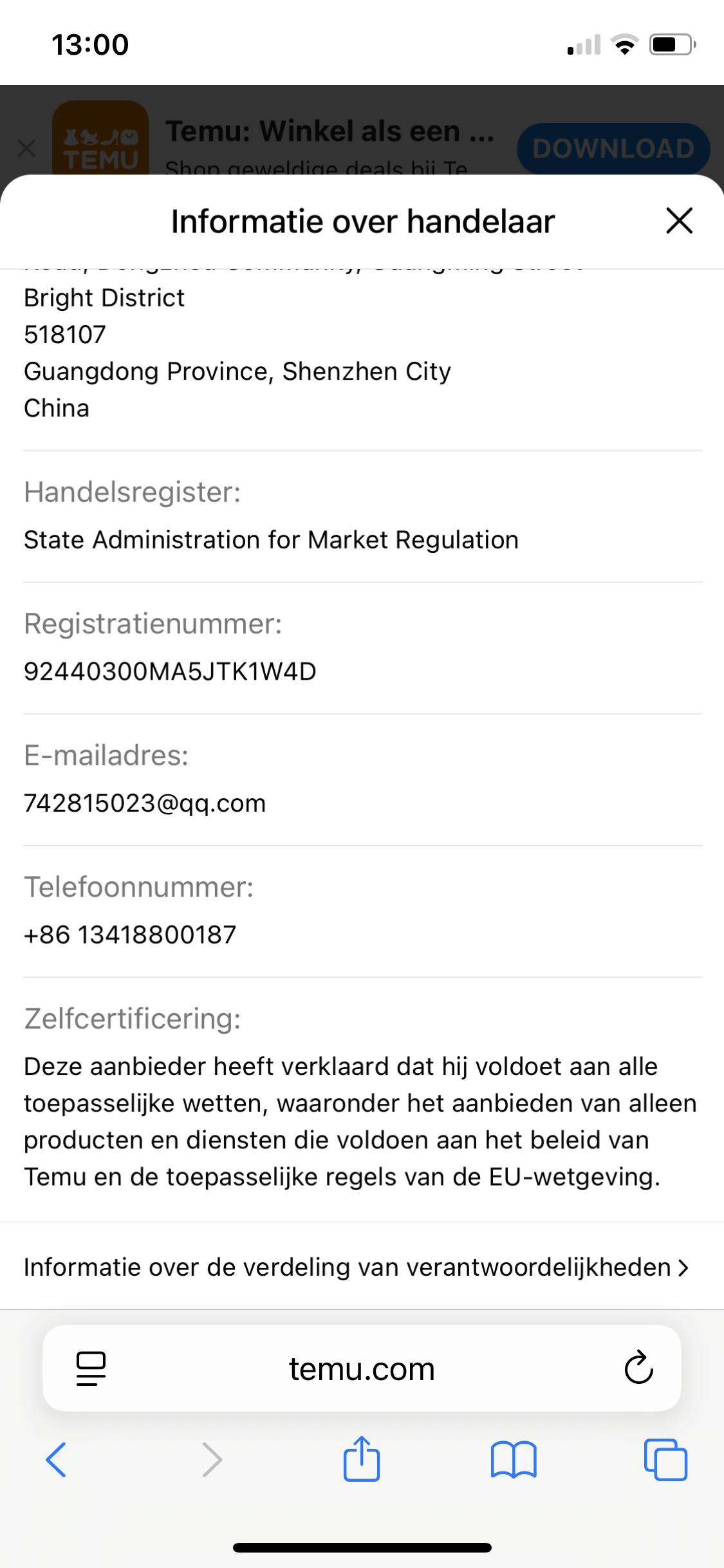Open Informatie over de verdeling van verantwoordelijkheden
The image size is (724, 1568).
356,1267
